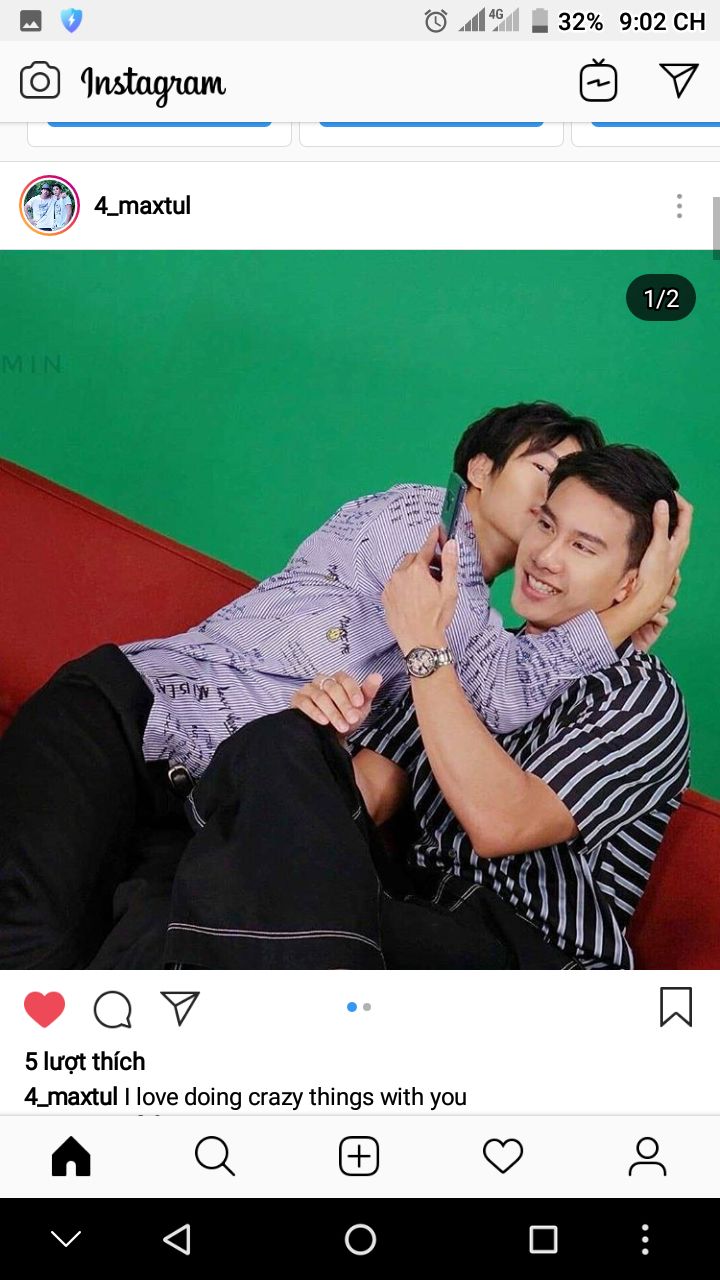Comment on 4_maxtul's post
The width and height of the screenshot is (720, 1280).
pos(112,1009)
